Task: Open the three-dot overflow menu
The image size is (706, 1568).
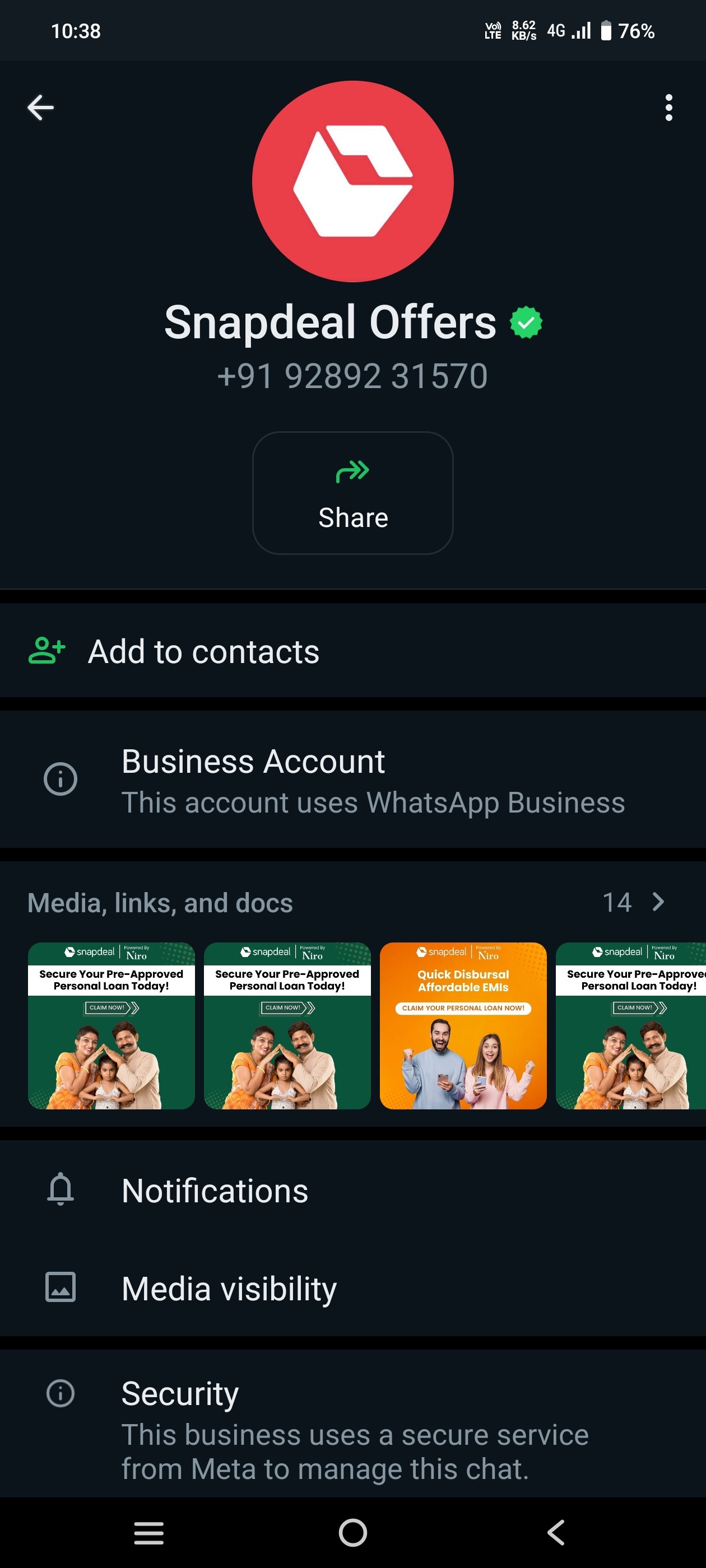Action: [668, 108]
